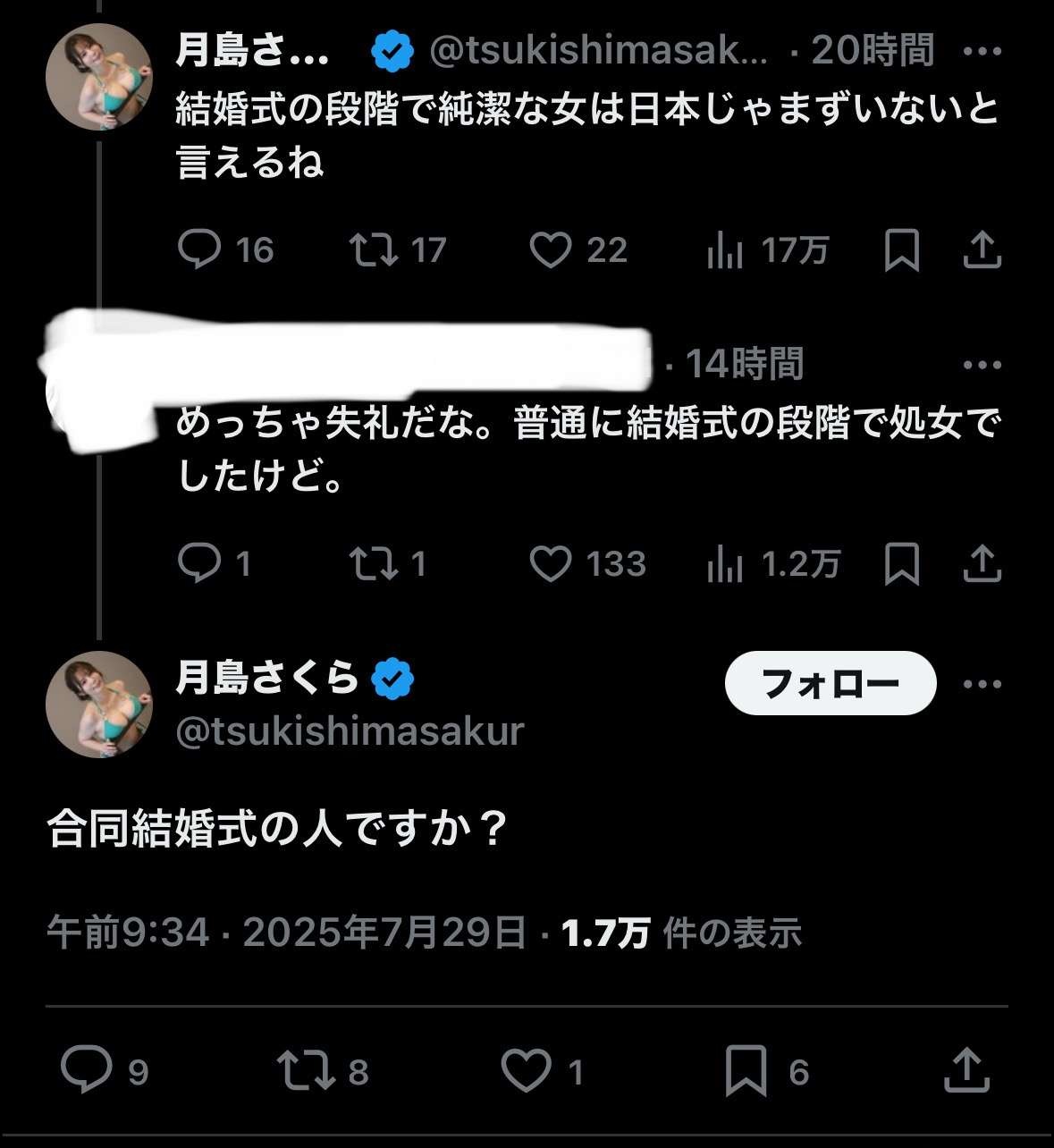Screen dimensions: 1054x1148
Task: Reply to the 合同結婚式の人ですか？ post
Action: click(x=86, y=1070)
